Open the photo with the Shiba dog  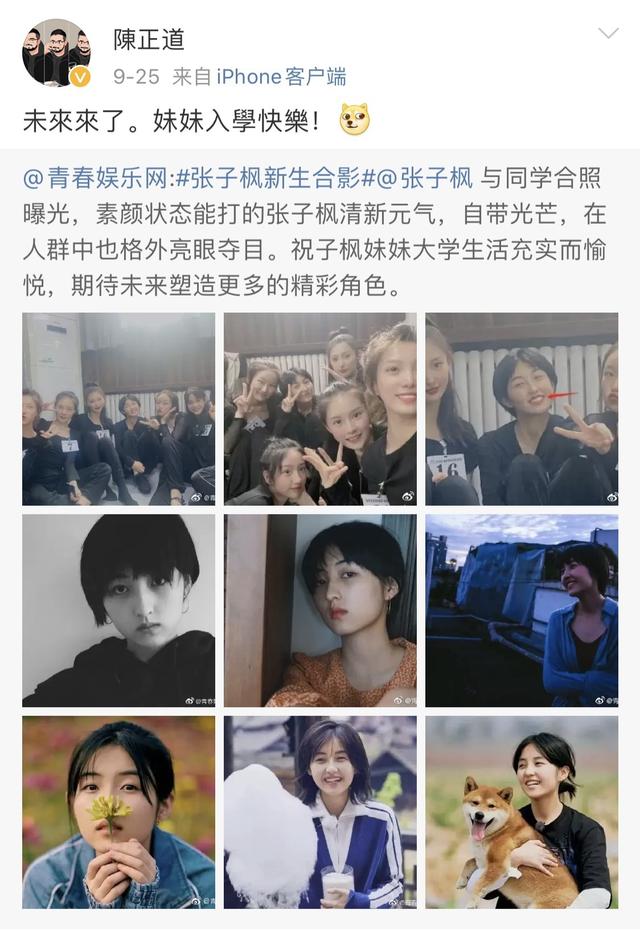(521, 811)
